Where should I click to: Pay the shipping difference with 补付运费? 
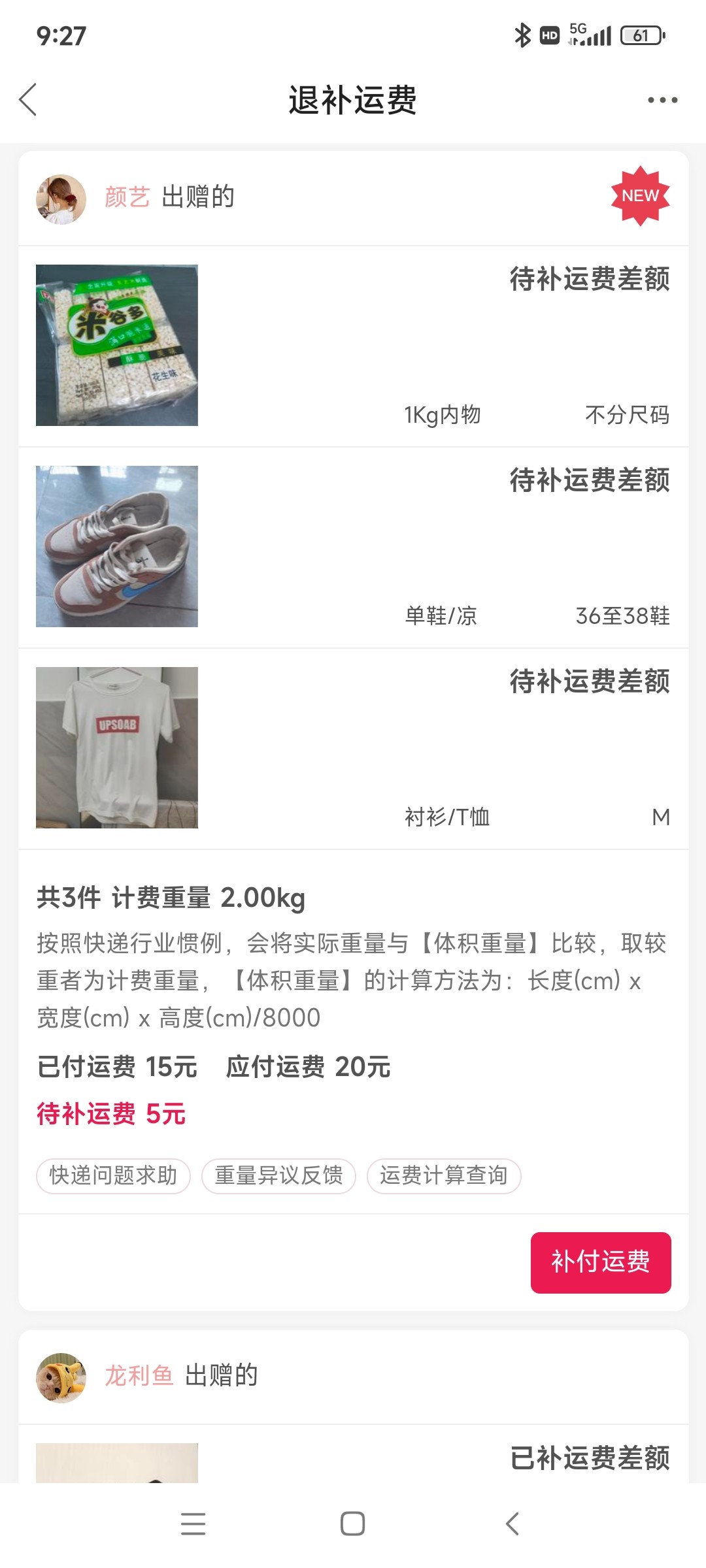(x=600, y=1262)
